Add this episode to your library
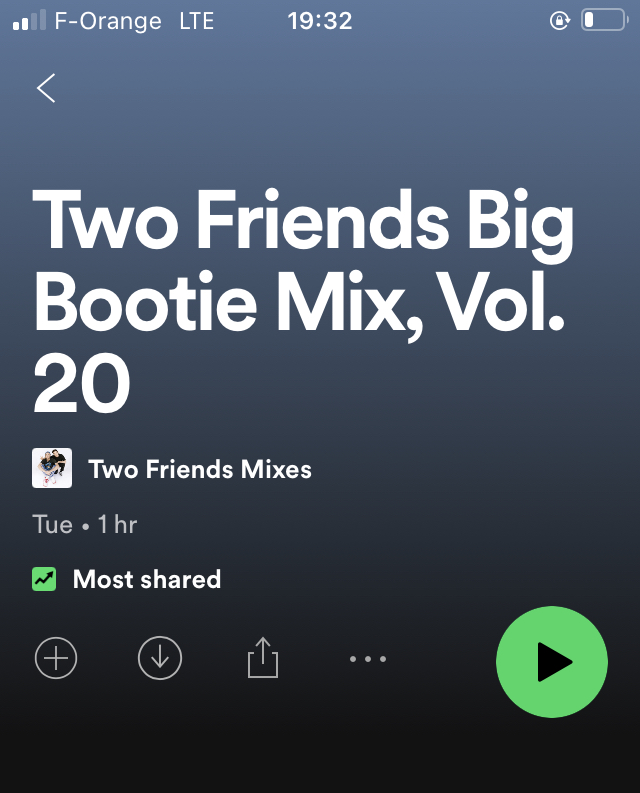The height and width of the screenshot is (793, 640). point(56,658)
